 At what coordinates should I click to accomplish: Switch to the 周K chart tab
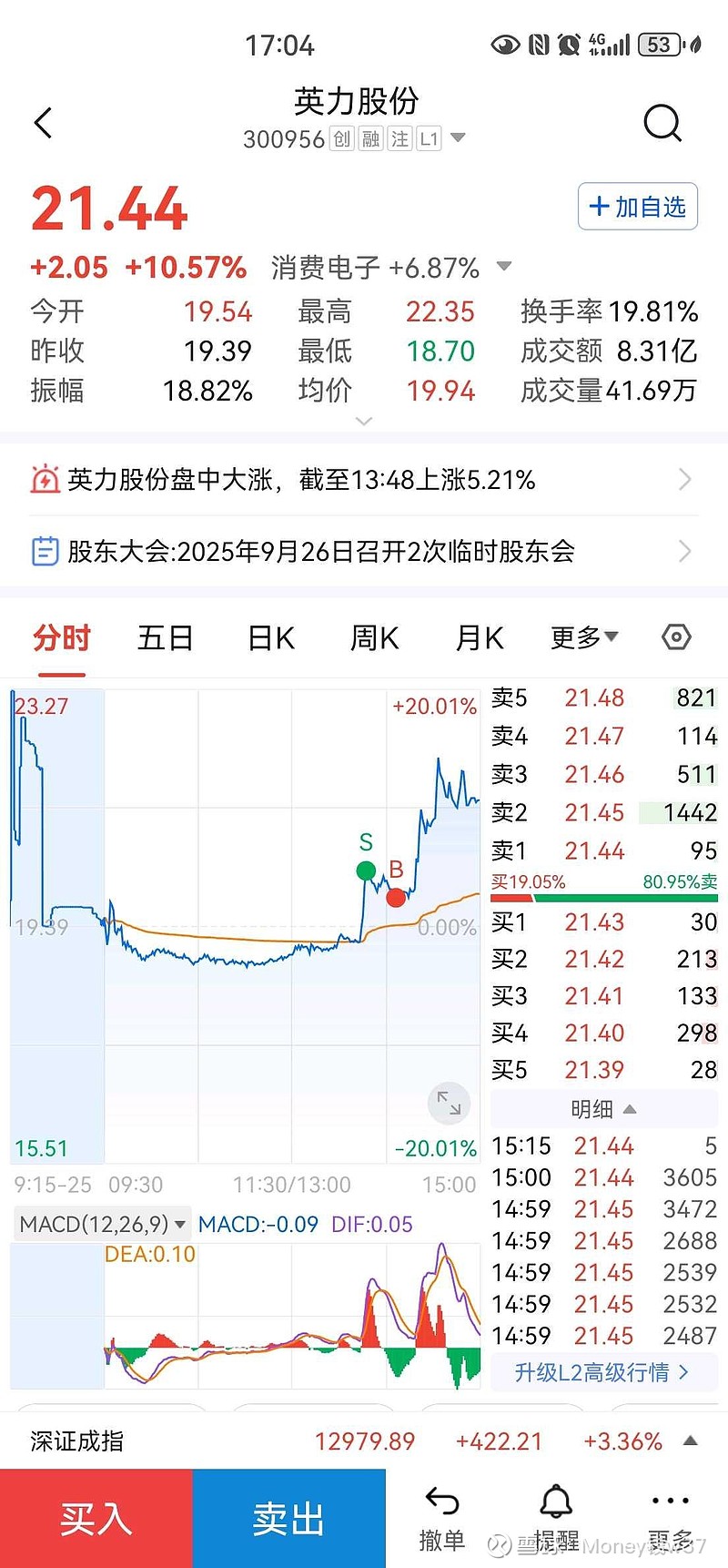[x=374, y=638]
